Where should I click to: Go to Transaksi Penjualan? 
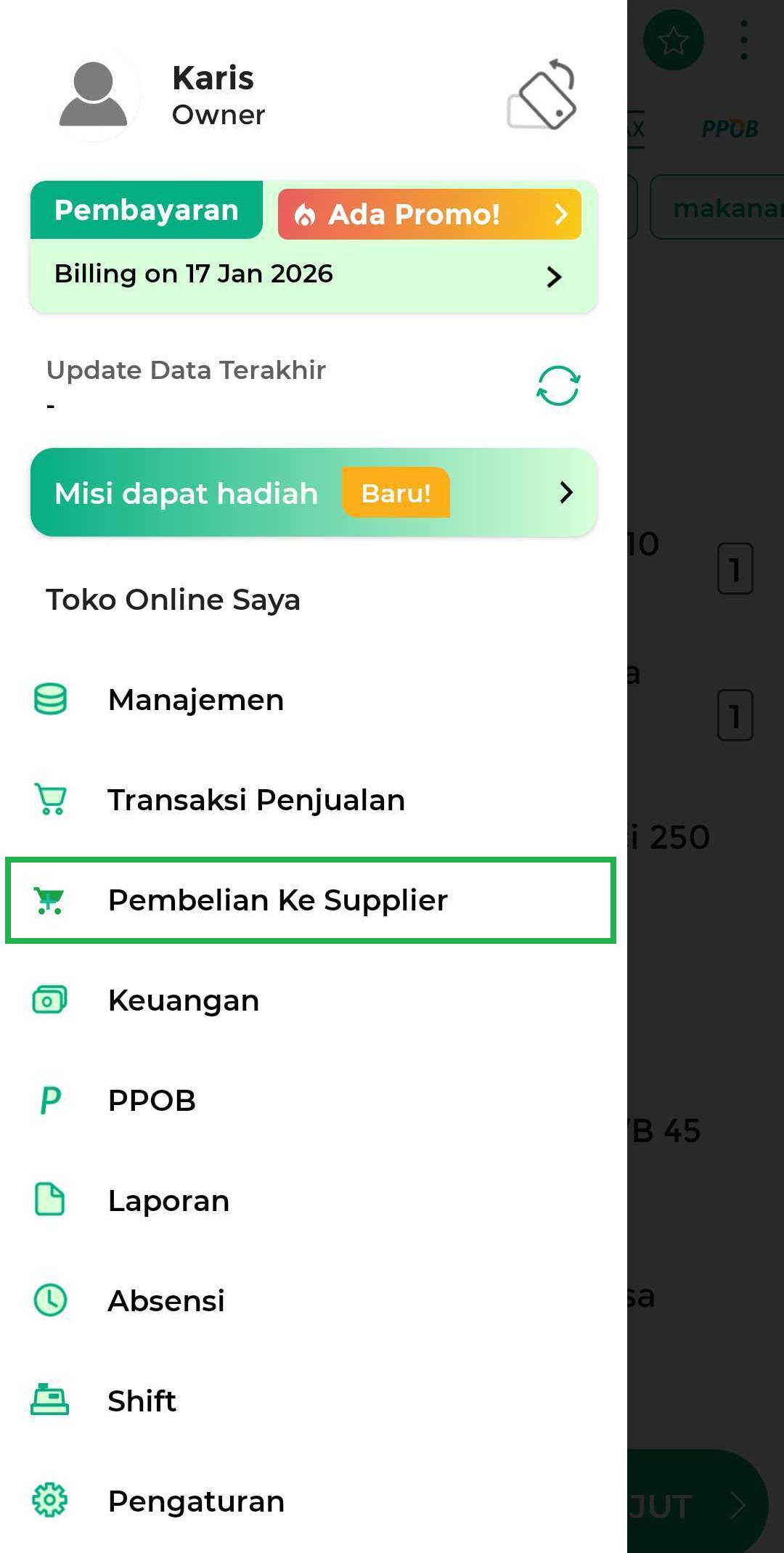click(256, 800)
